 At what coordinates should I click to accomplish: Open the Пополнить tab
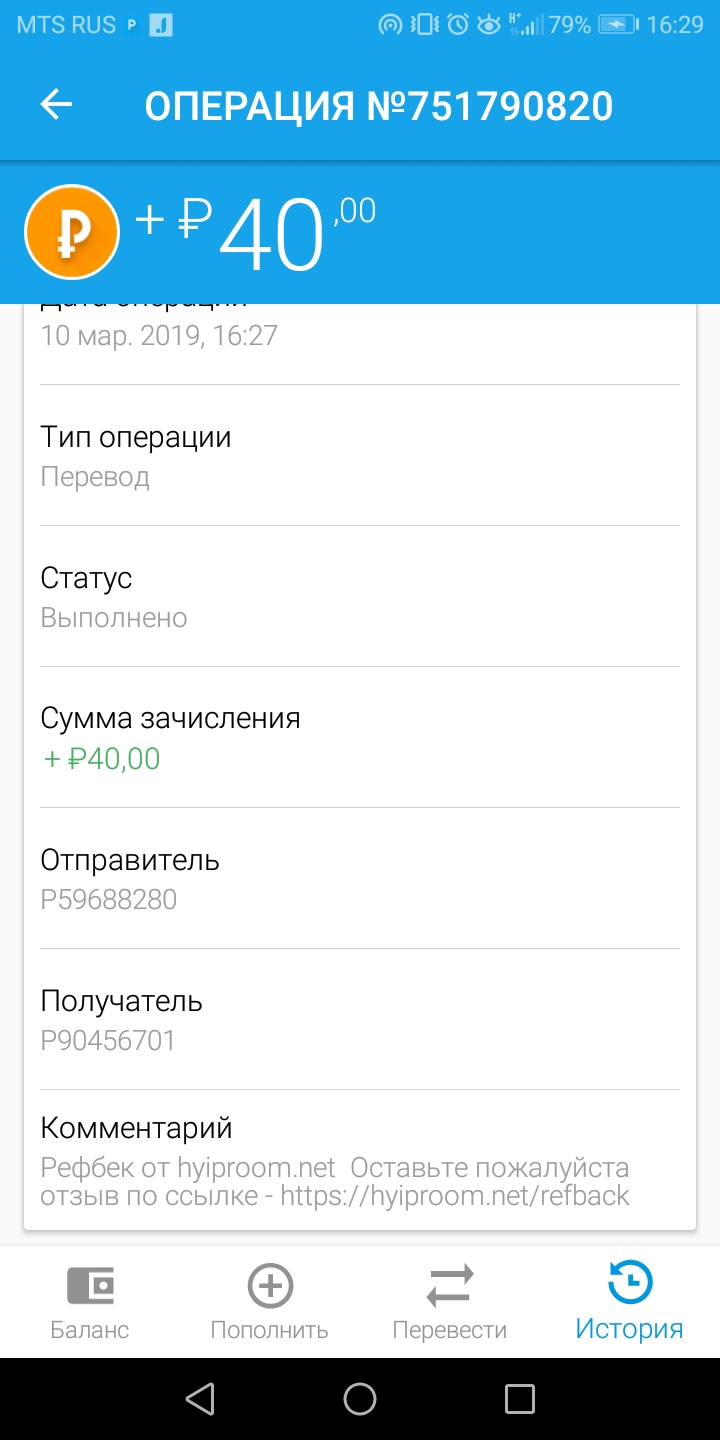point(270,1302)
